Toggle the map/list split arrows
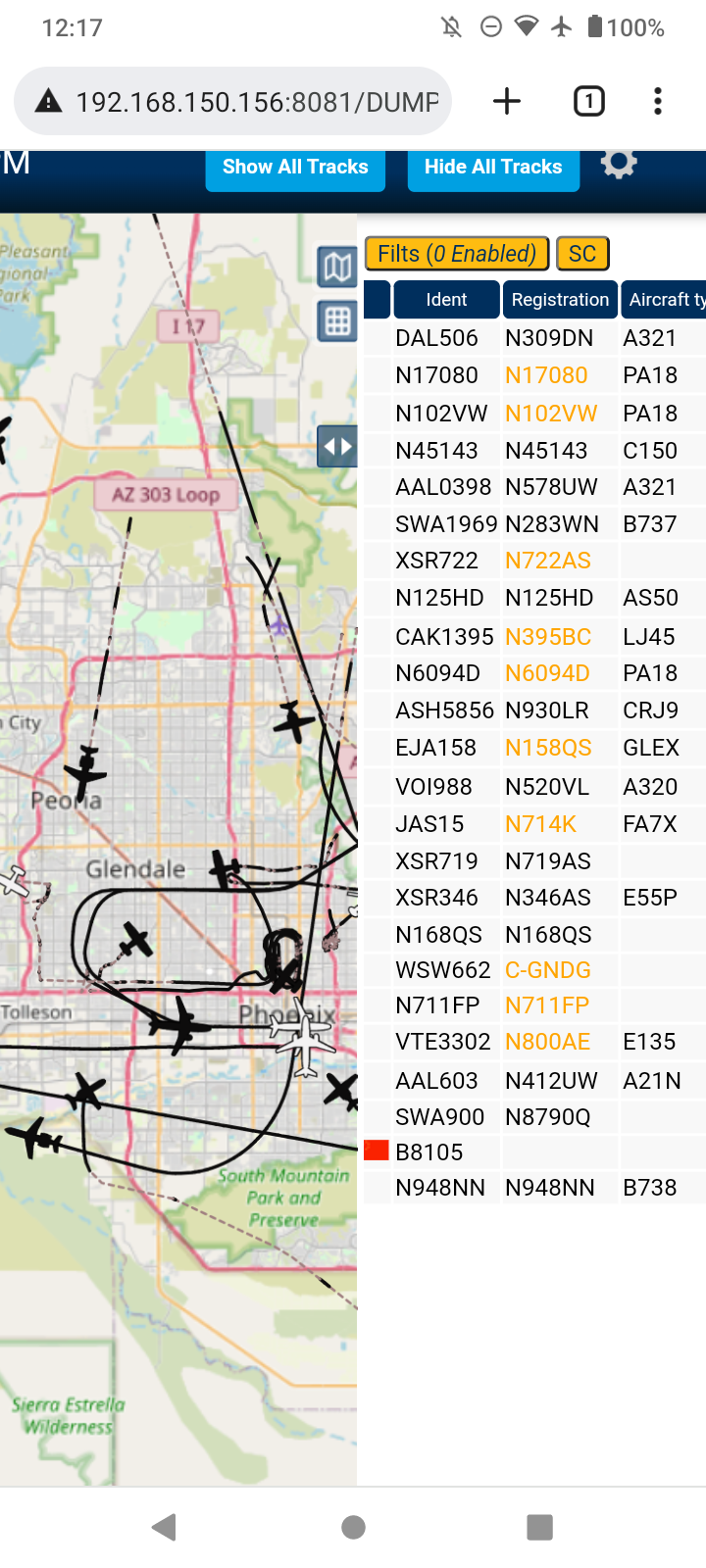Image resolution: width=706 pixels, height=1568 pixels. (x=337, y=447)
